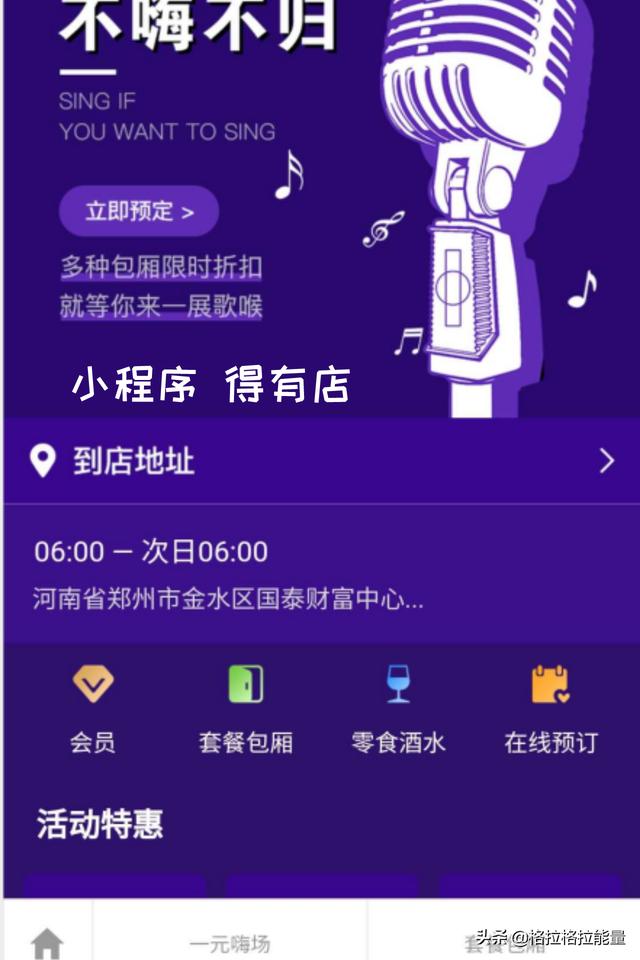The image size is (640, 960).
Task: Switch to the home tab
Action: [47, 941]
